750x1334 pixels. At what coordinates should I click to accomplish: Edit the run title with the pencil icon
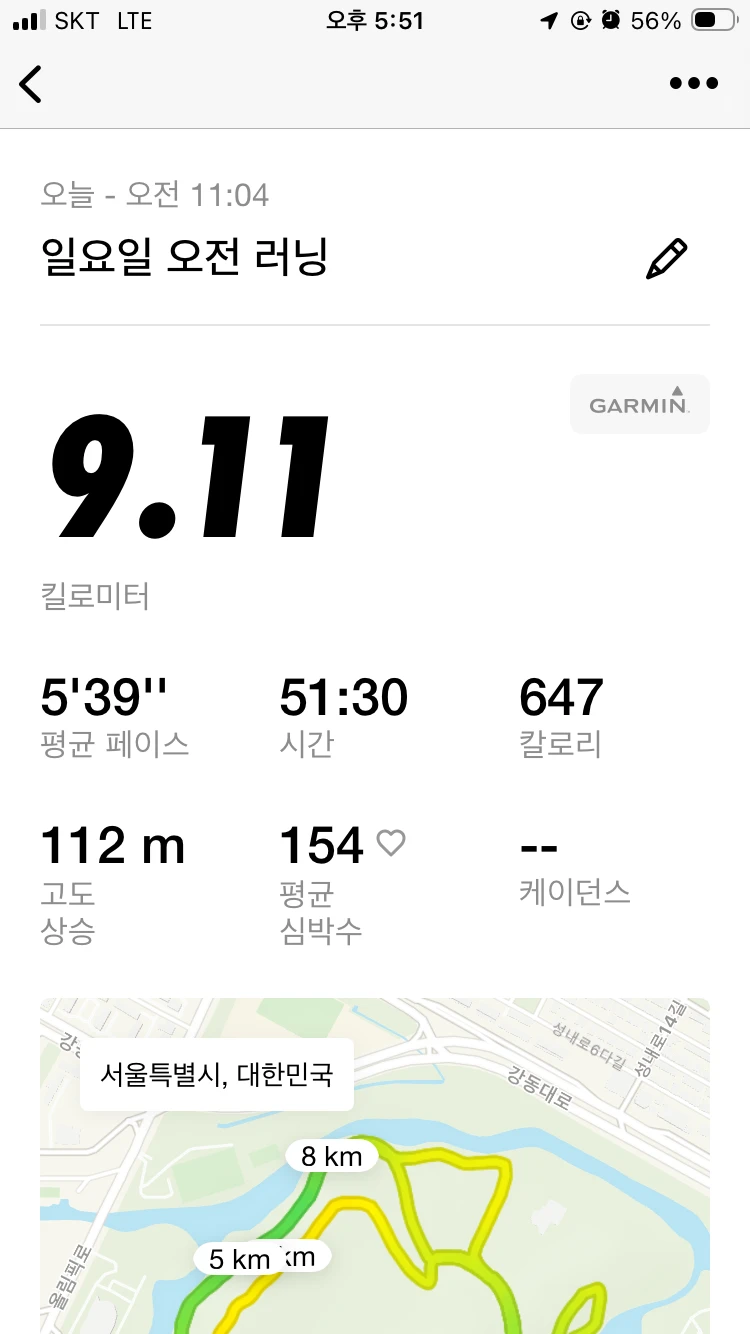[x=667, y=259]
